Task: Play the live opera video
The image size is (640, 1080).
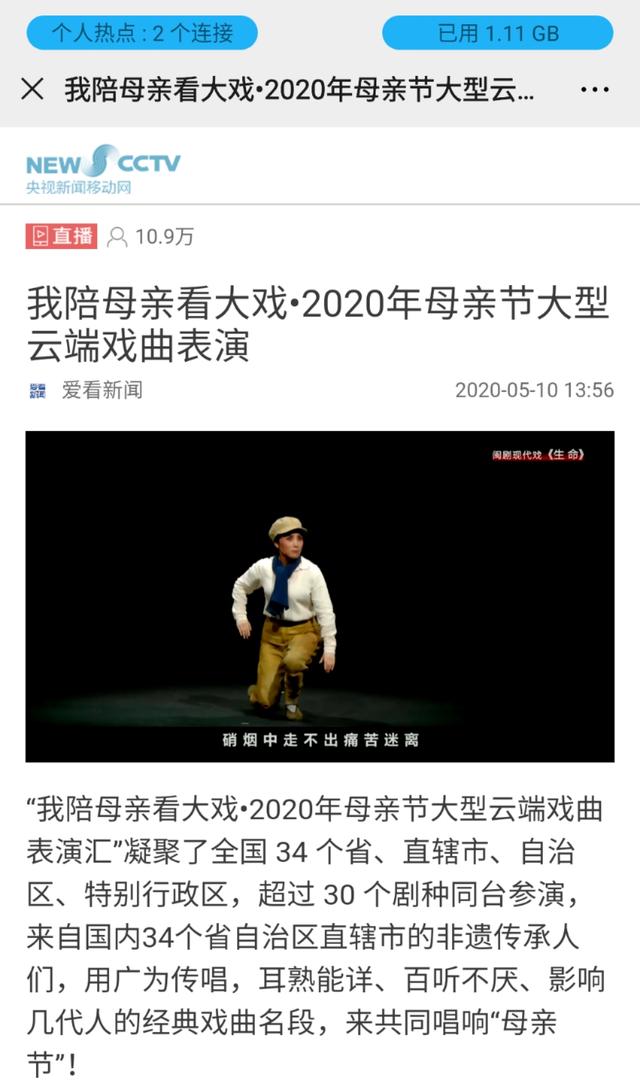Action: coord(320,596)
